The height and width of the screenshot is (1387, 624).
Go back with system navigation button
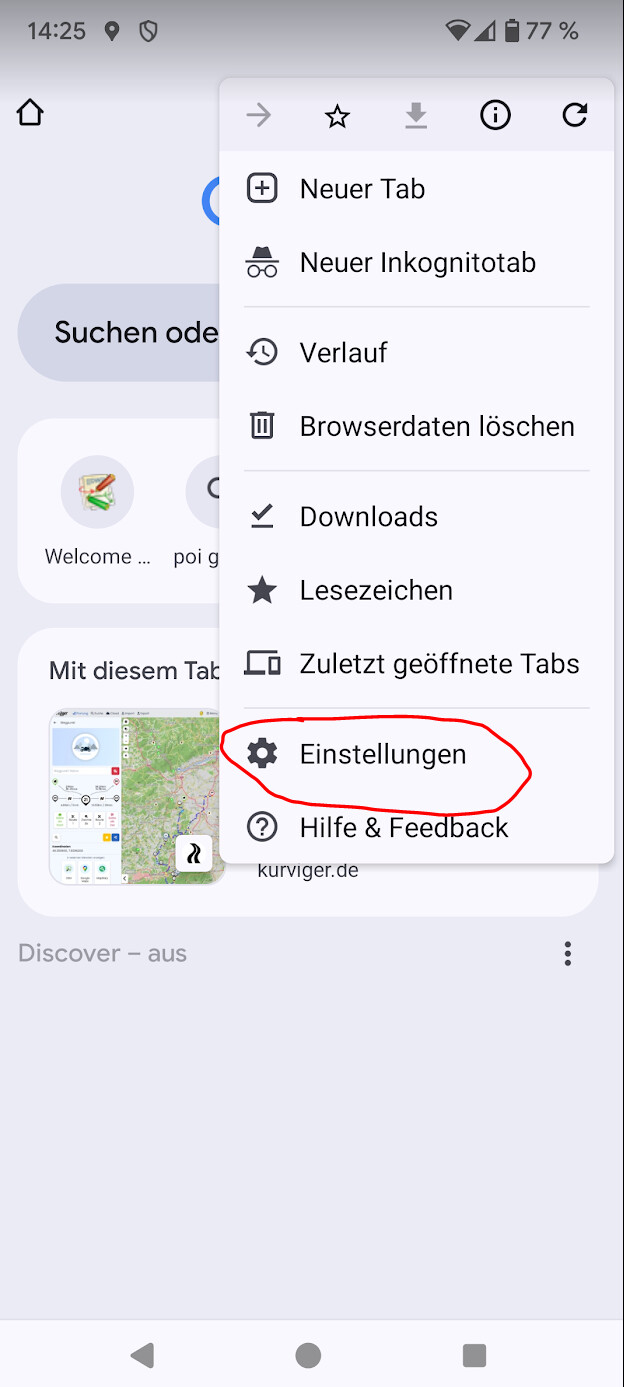click(x=143, y=1355)
